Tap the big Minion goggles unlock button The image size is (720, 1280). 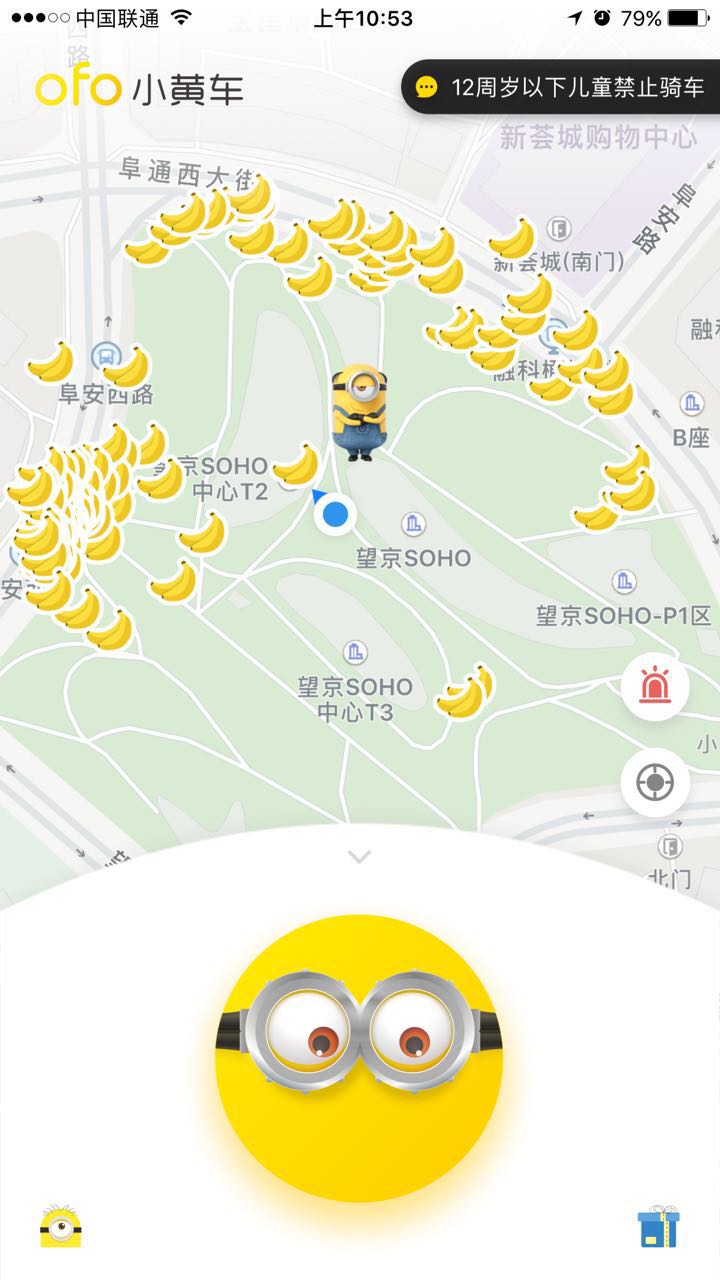(x=358, y=1058)
